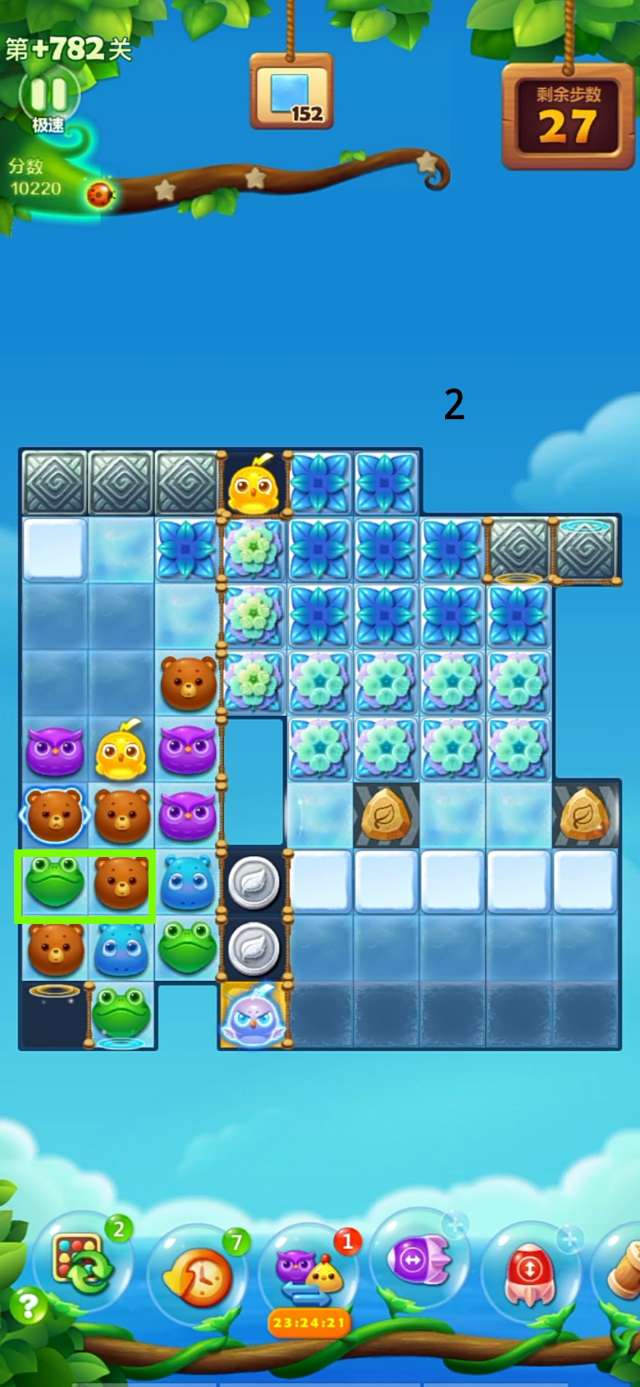Tap the yellow chick between the purple owls
Screen dimensions: 640x1387
[x=121, y=751]
